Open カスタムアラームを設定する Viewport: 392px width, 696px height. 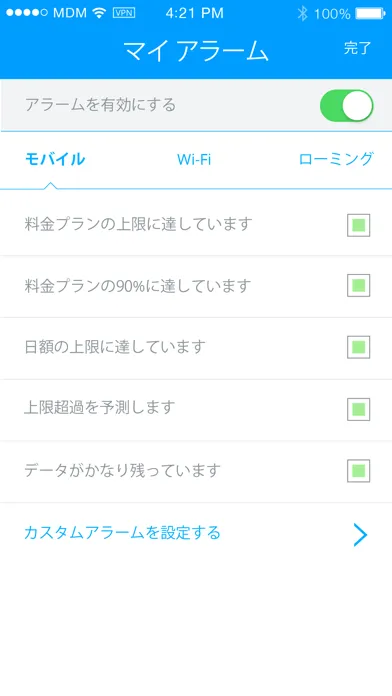point(196,534)
